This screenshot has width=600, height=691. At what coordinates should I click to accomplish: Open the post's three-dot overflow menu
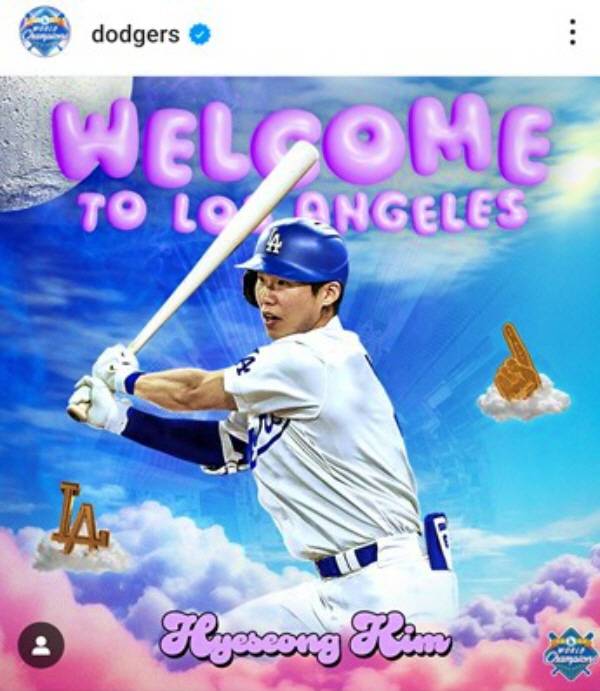(x=572, y=32)
